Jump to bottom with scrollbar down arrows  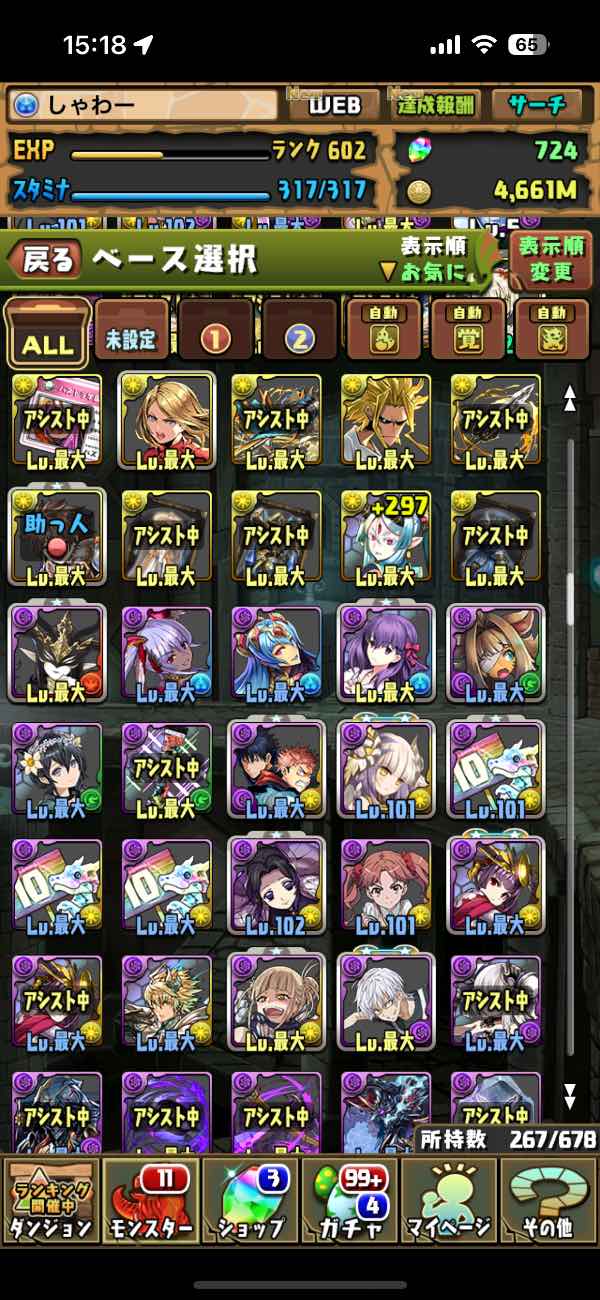pos(570,1095)
